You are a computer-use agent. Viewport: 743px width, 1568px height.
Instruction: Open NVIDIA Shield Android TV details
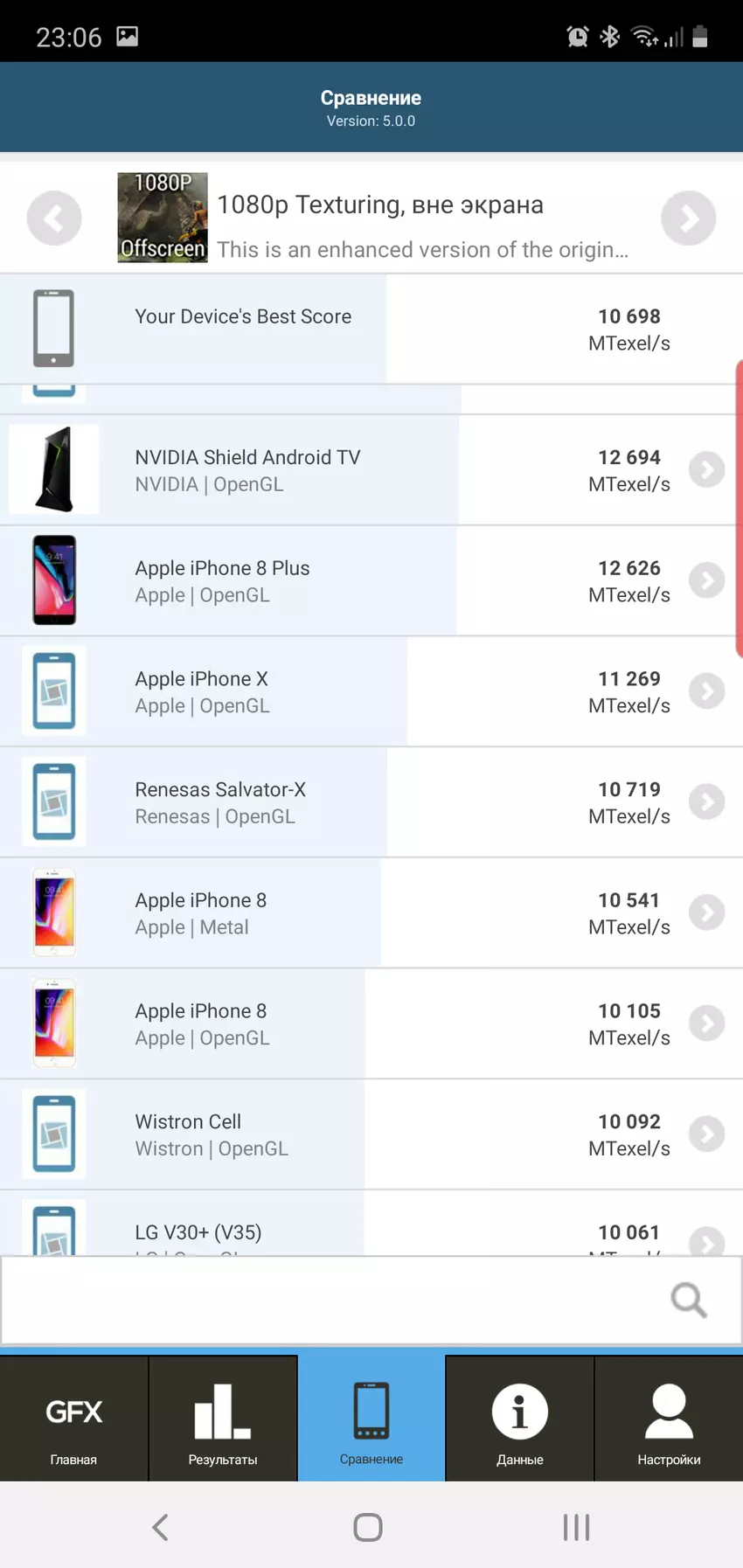(x=706, y=470)
